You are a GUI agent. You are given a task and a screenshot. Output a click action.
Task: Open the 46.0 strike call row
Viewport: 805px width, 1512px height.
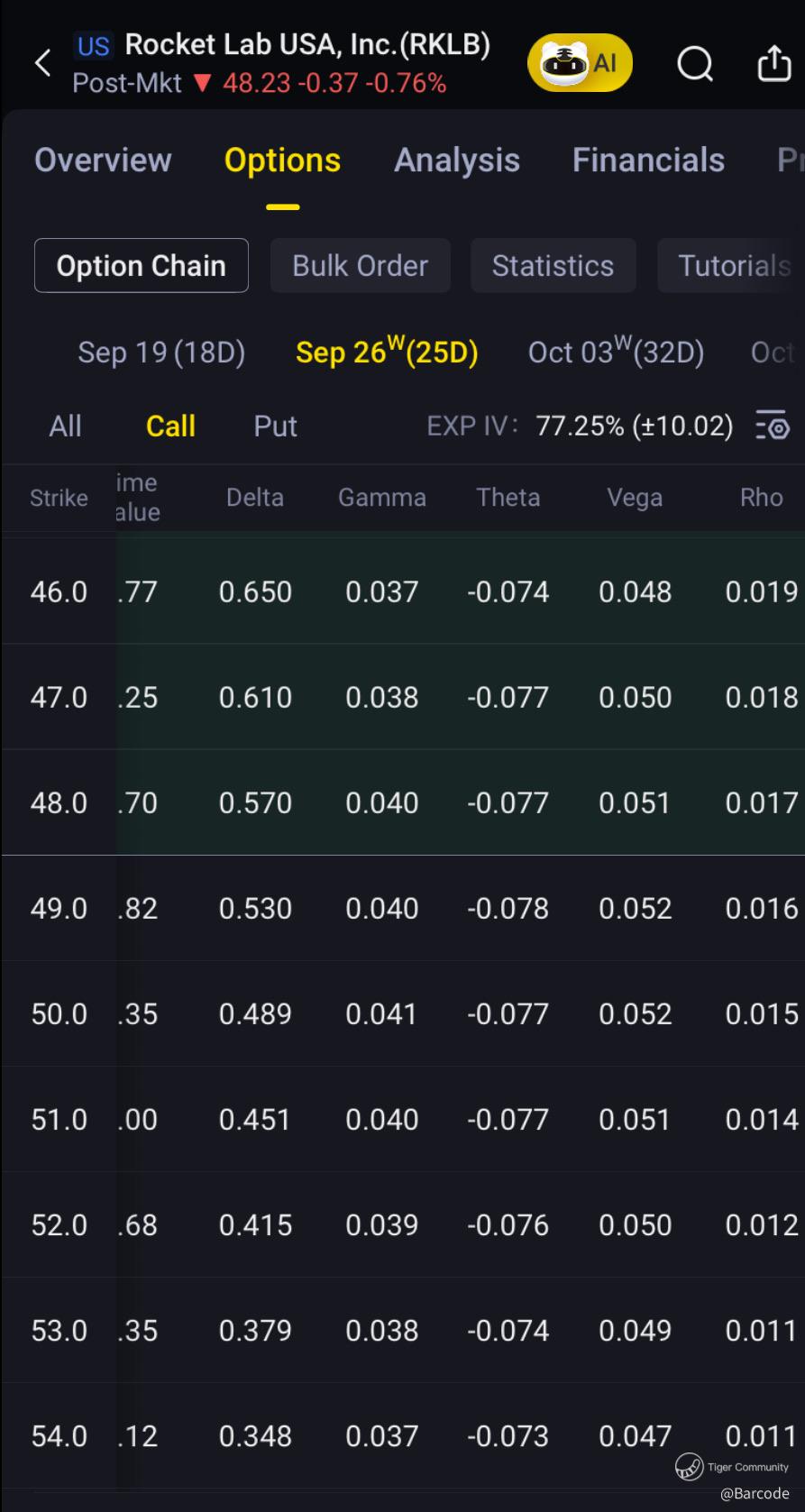[59, 592]
